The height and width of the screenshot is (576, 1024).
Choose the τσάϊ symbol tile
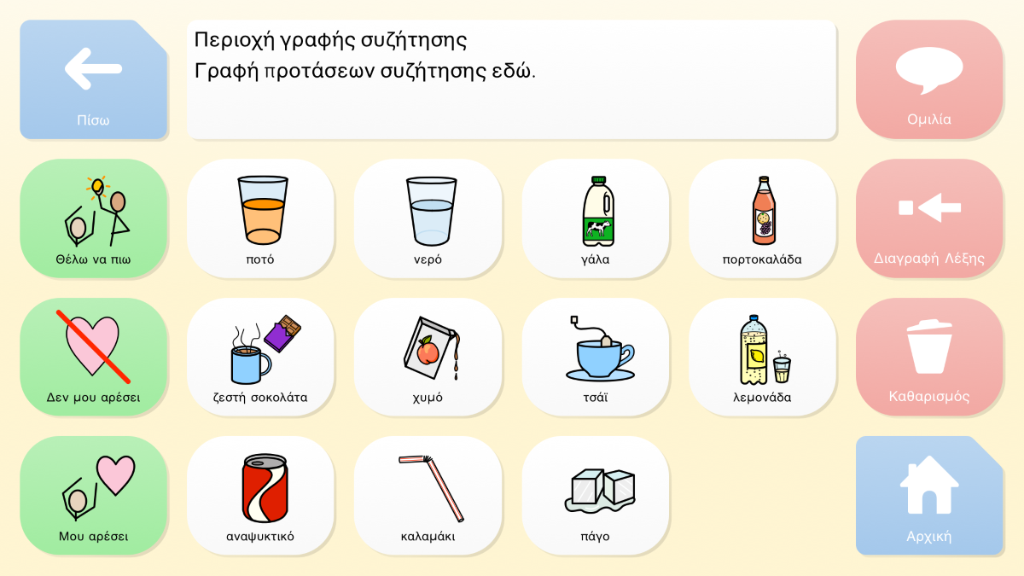coord(595,357)
